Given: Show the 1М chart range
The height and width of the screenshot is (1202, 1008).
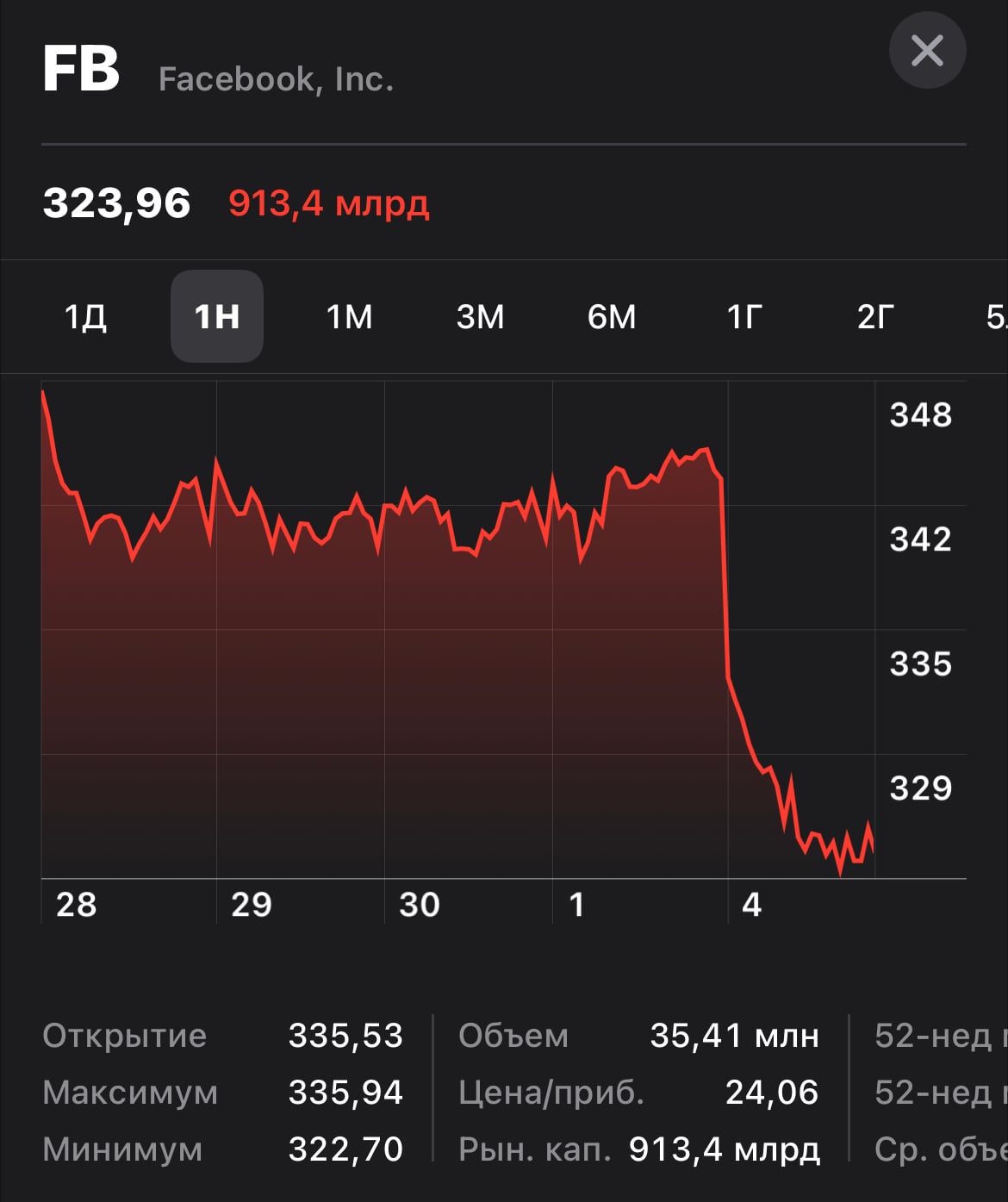Looking at the screenshot, I should [x=349, y=317].
